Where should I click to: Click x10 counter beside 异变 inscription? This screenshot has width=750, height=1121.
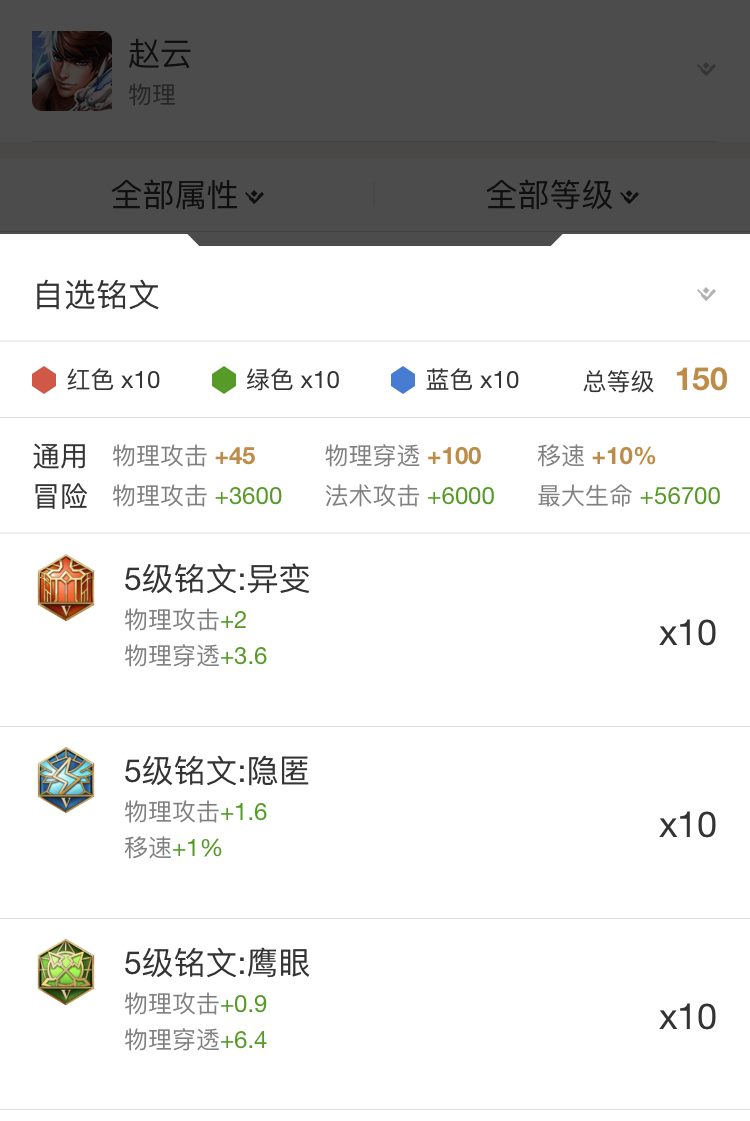tap(687, 632)
